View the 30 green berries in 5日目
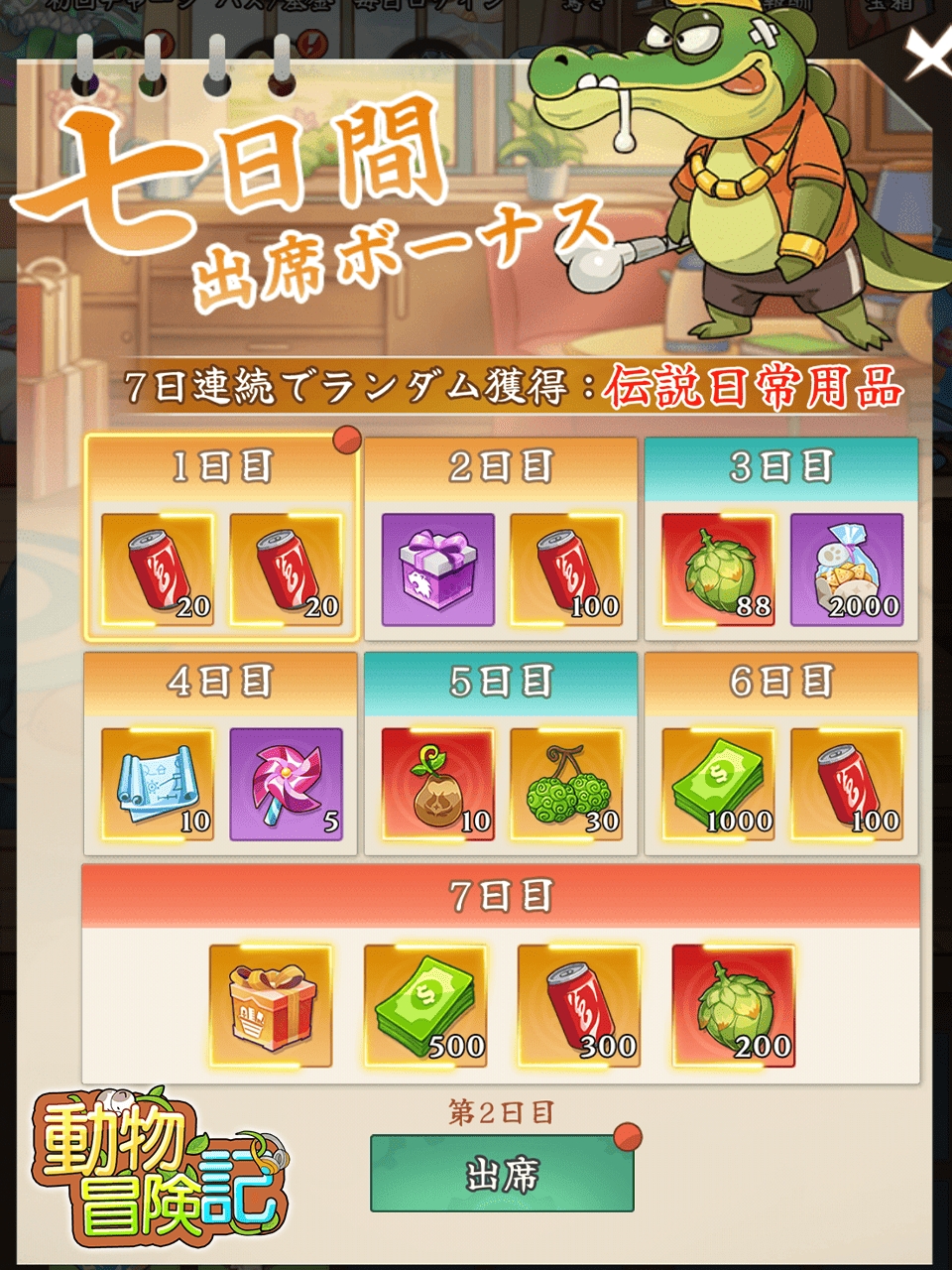Image resolution: width=952 pixels, height=1270 pixels. click(x=566, y=784)
